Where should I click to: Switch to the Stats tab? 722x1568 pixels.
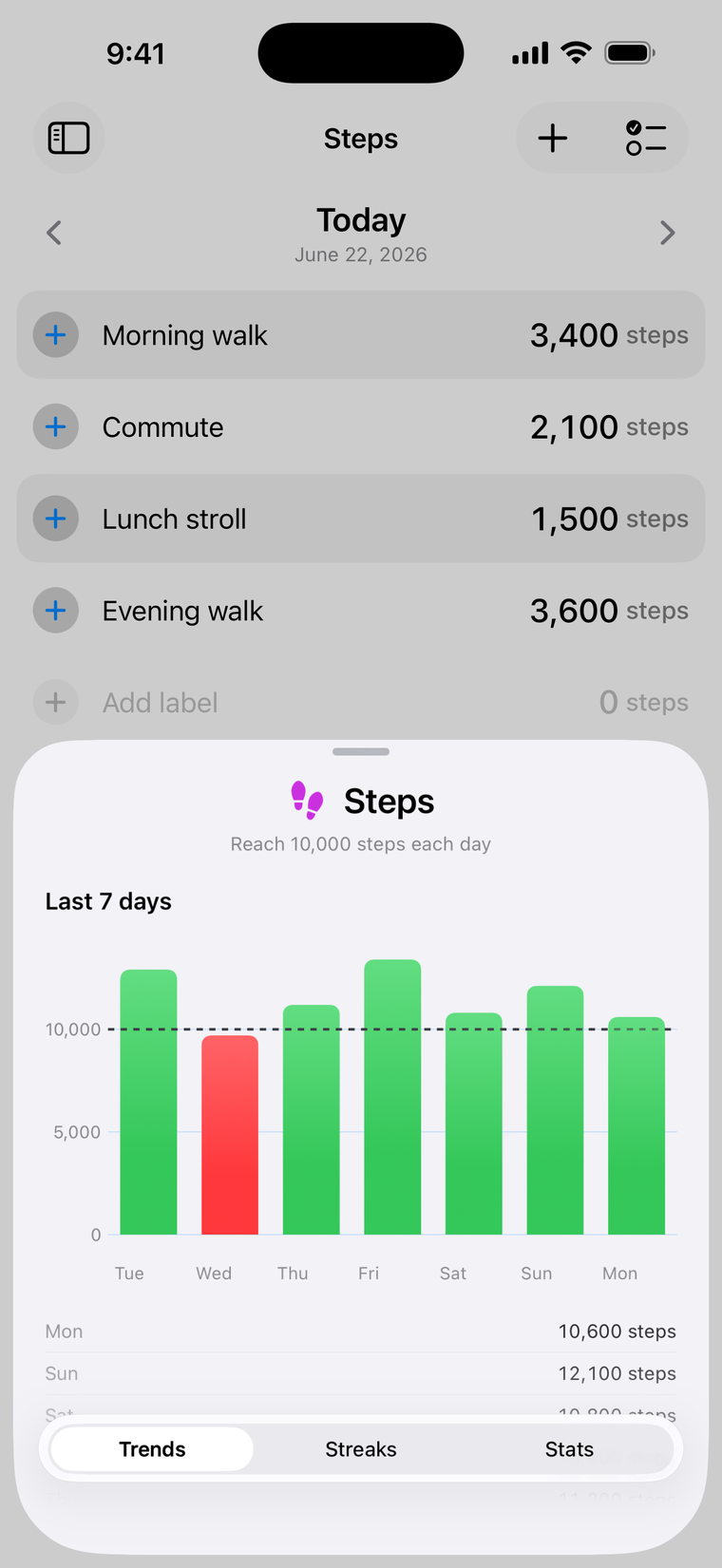pos(569,1449)
